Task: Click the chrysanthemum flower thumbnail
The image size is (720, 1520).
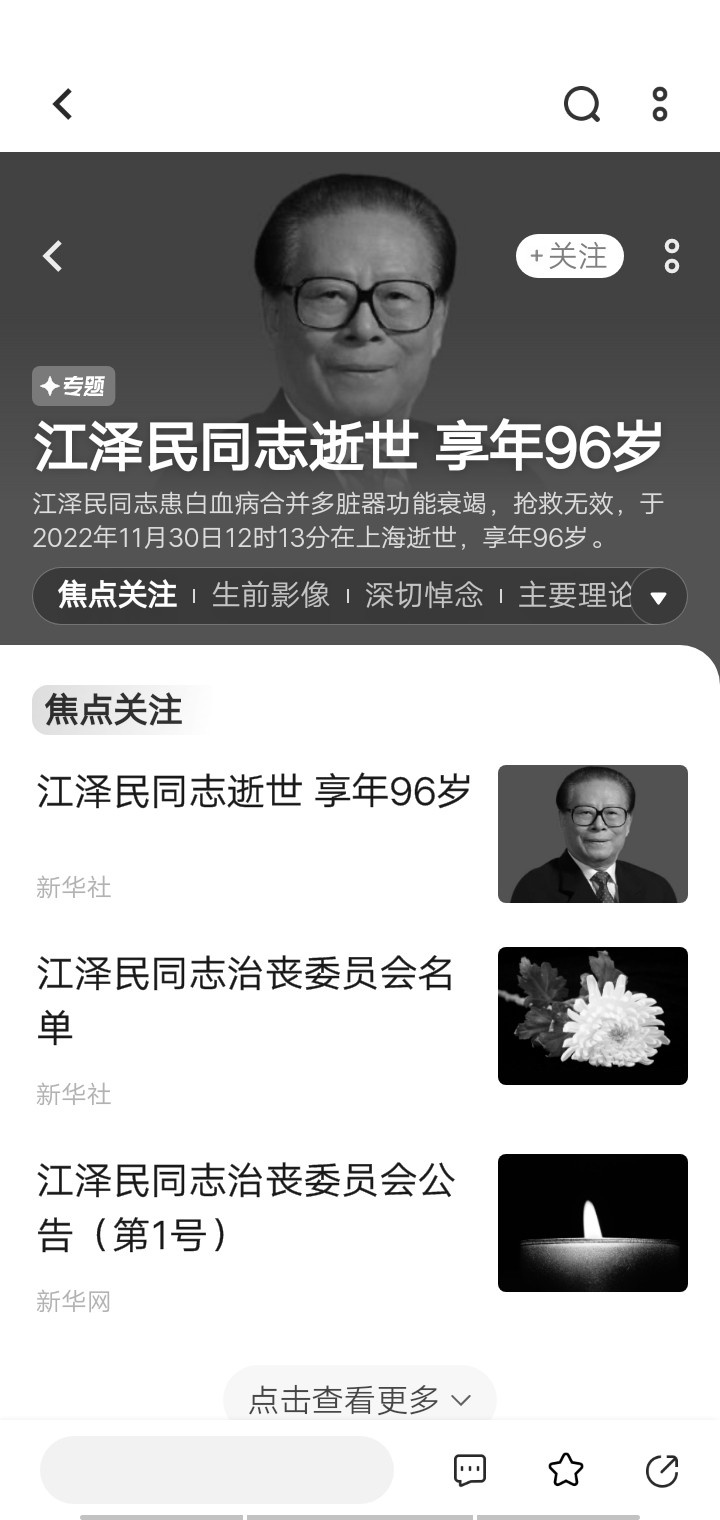Action: pos(592,1016)
